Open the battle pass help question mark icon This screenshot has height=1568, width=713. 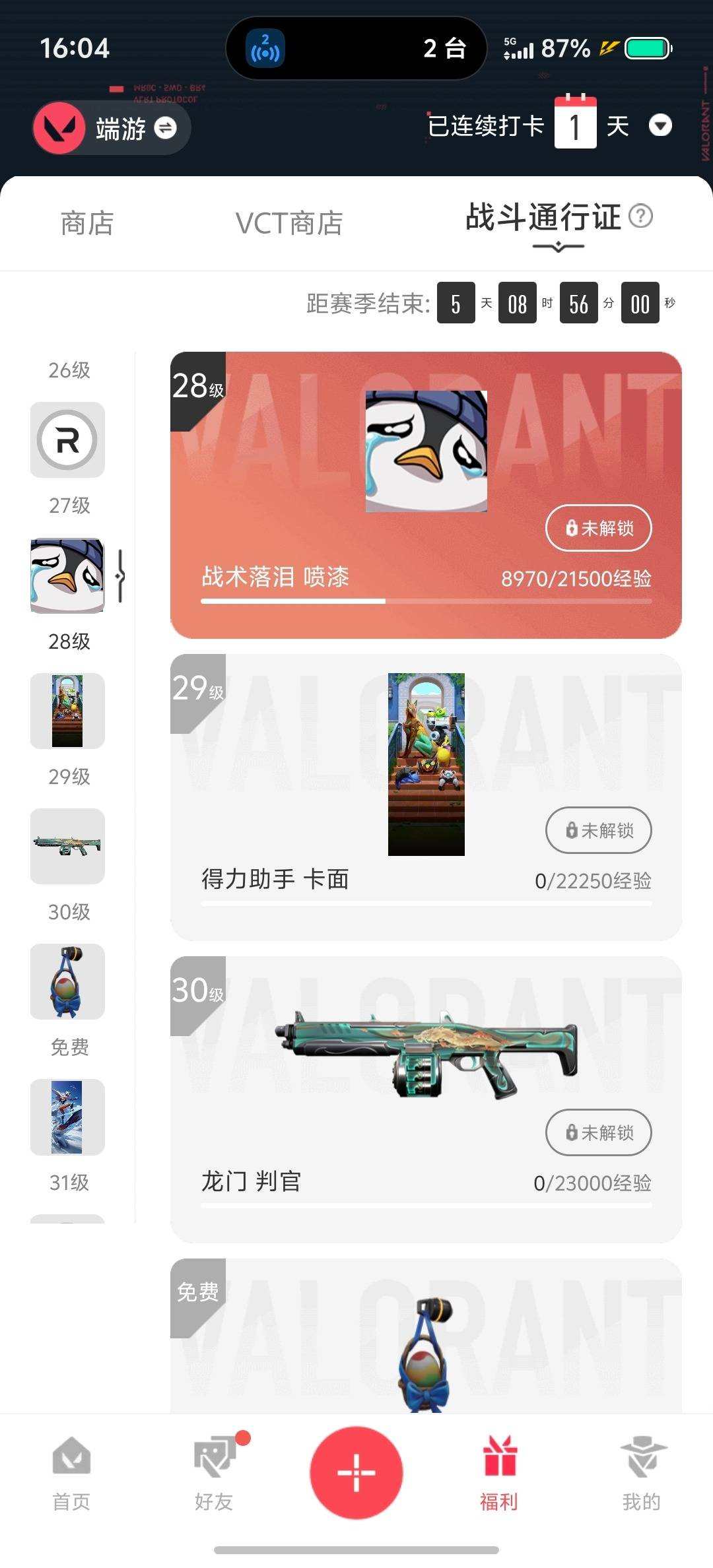pos(642,215)
